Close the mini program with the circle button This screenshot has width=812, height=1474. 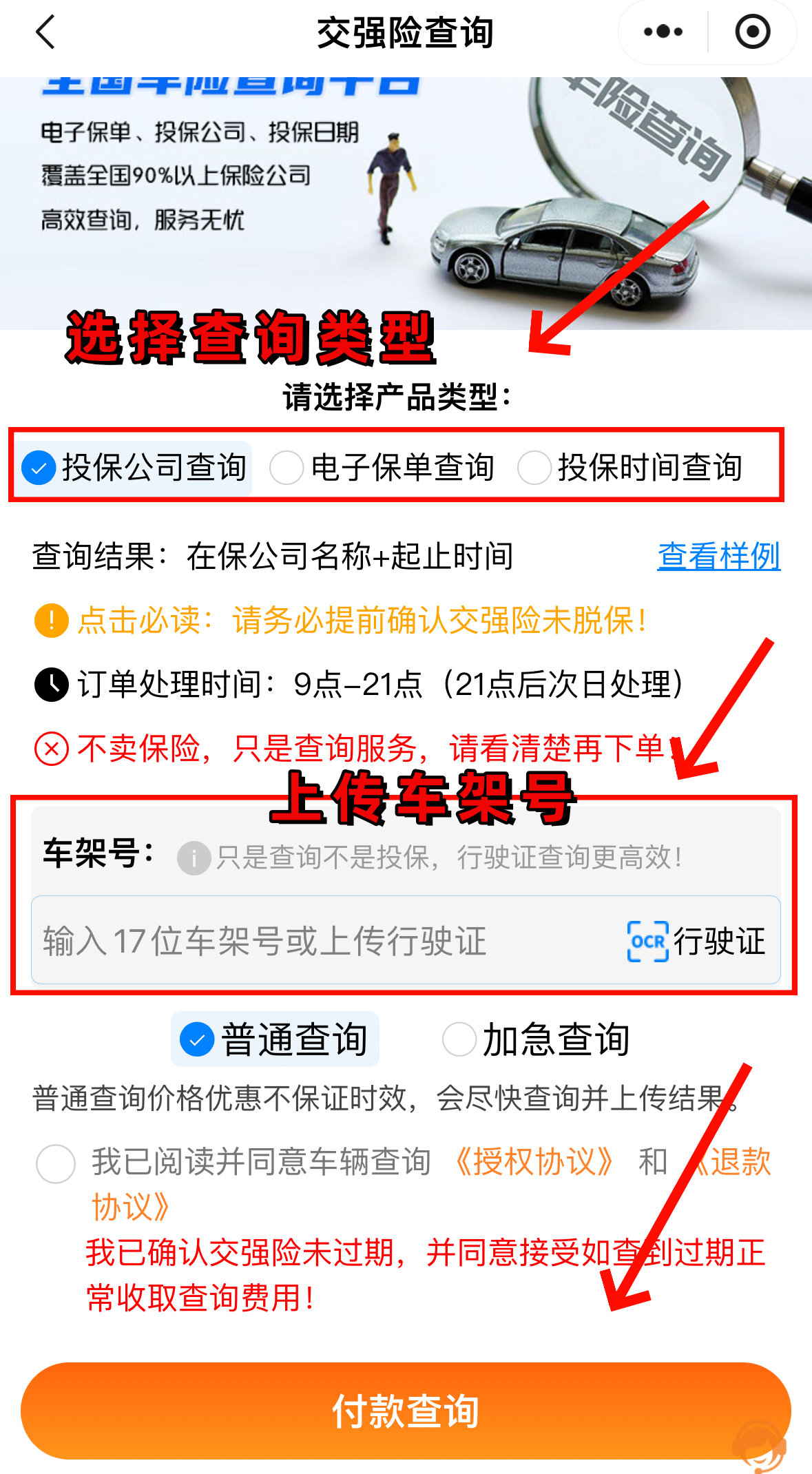point(752,32)
